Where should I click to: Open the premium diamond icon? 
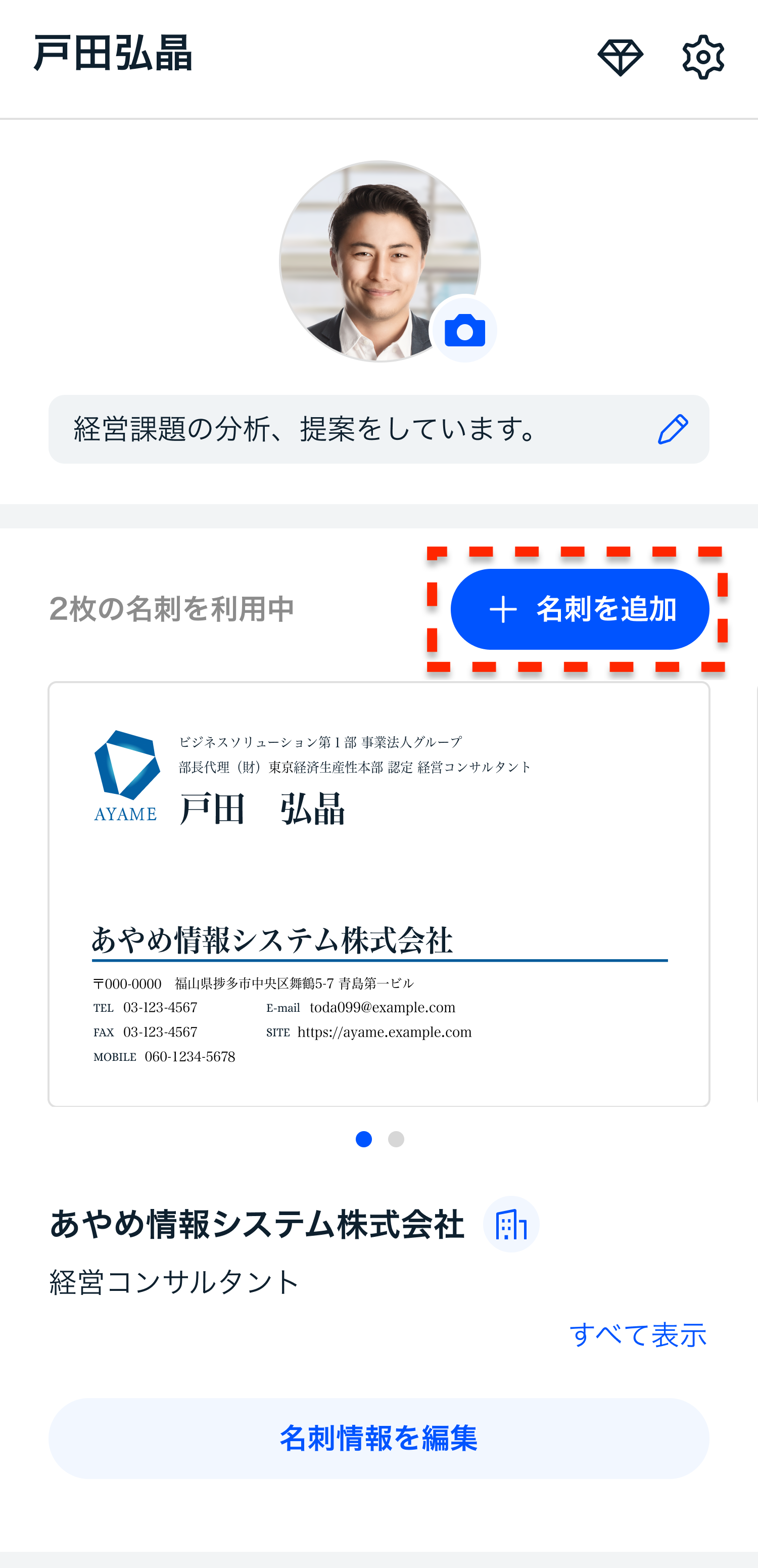(620, 58)
